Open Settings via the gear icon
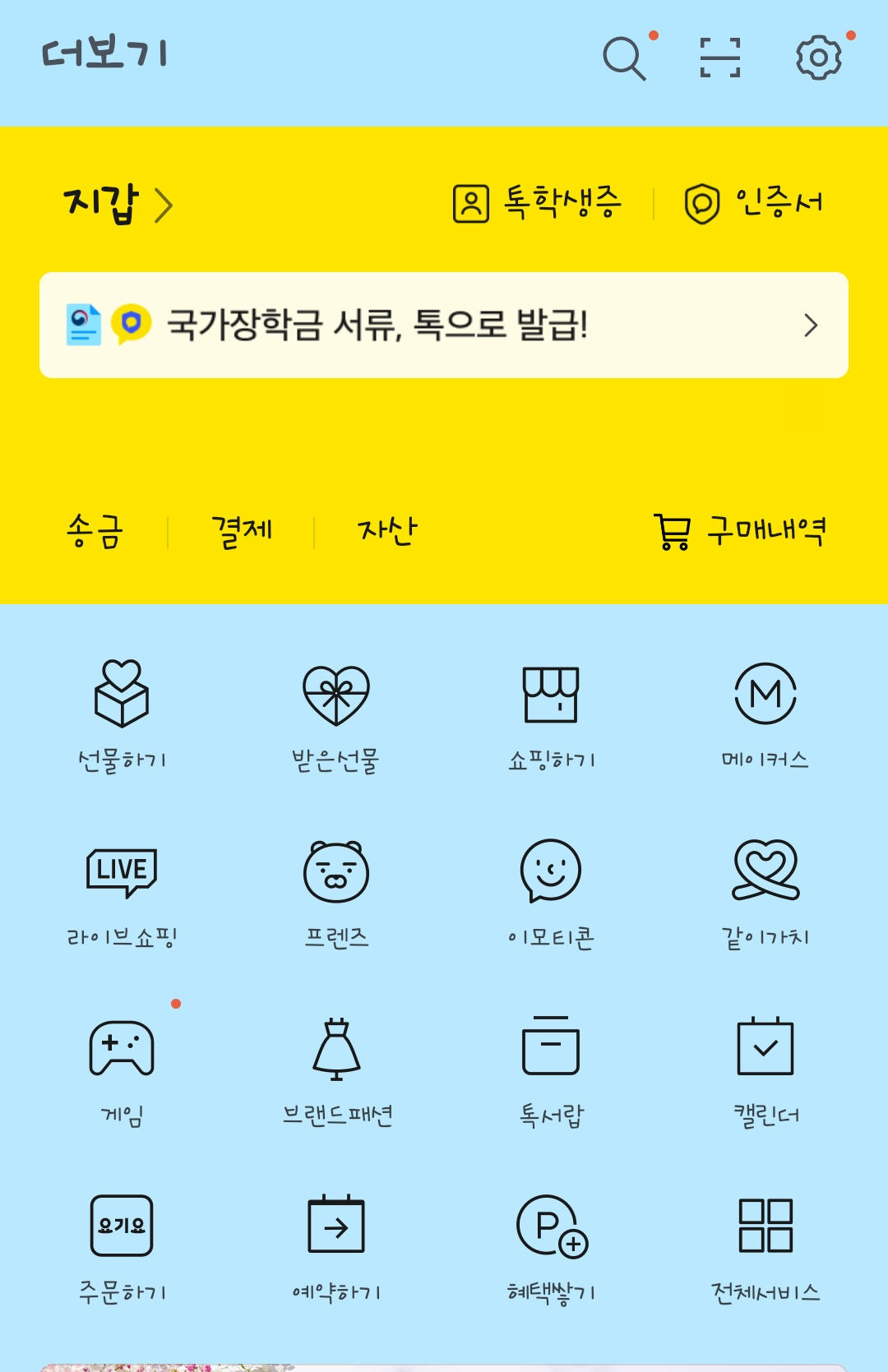888x1372 pixels. point(816,58)
